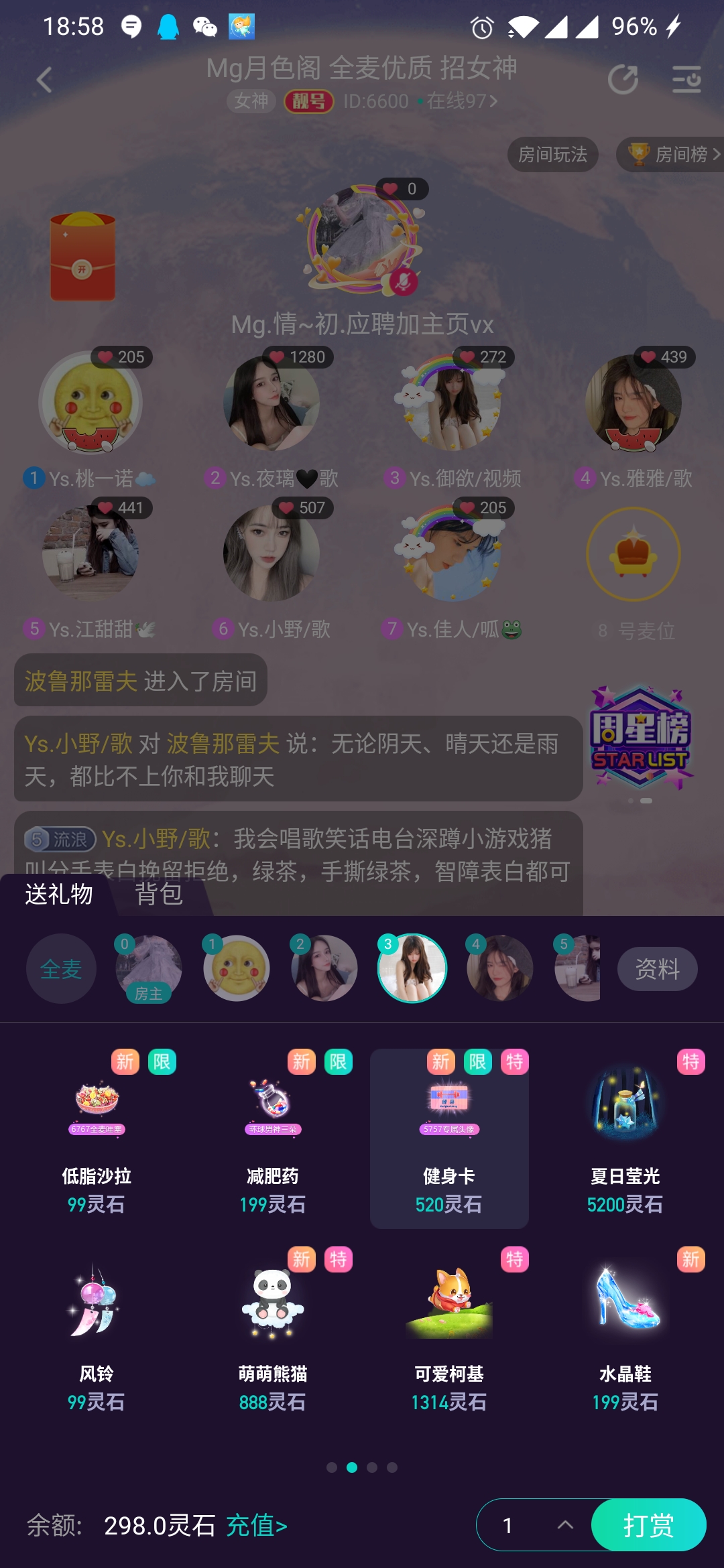Open 房间玩法 room rules

552,155
